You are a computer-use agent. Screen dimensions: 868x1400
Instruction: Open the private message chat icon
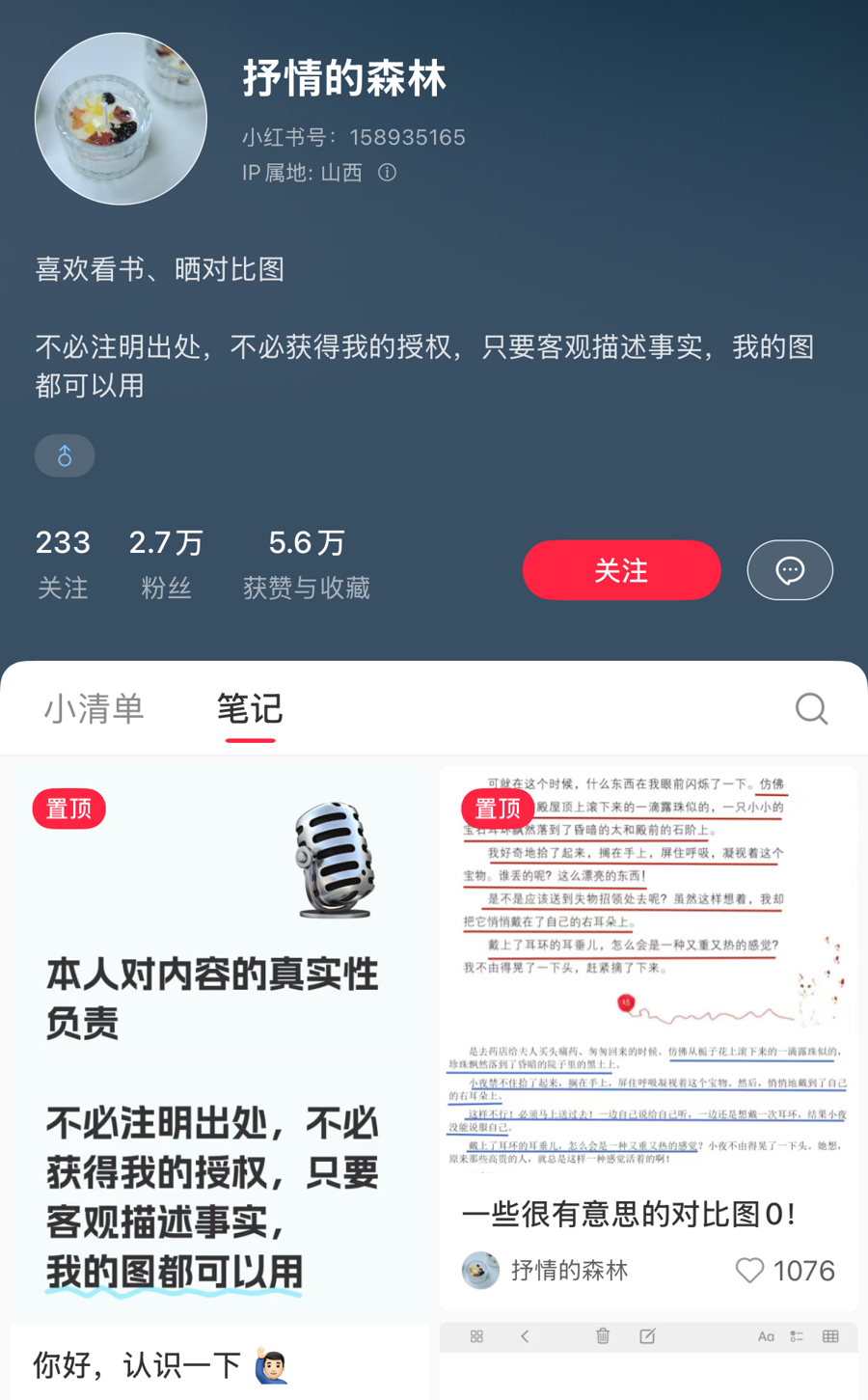[x=790, y=570]
